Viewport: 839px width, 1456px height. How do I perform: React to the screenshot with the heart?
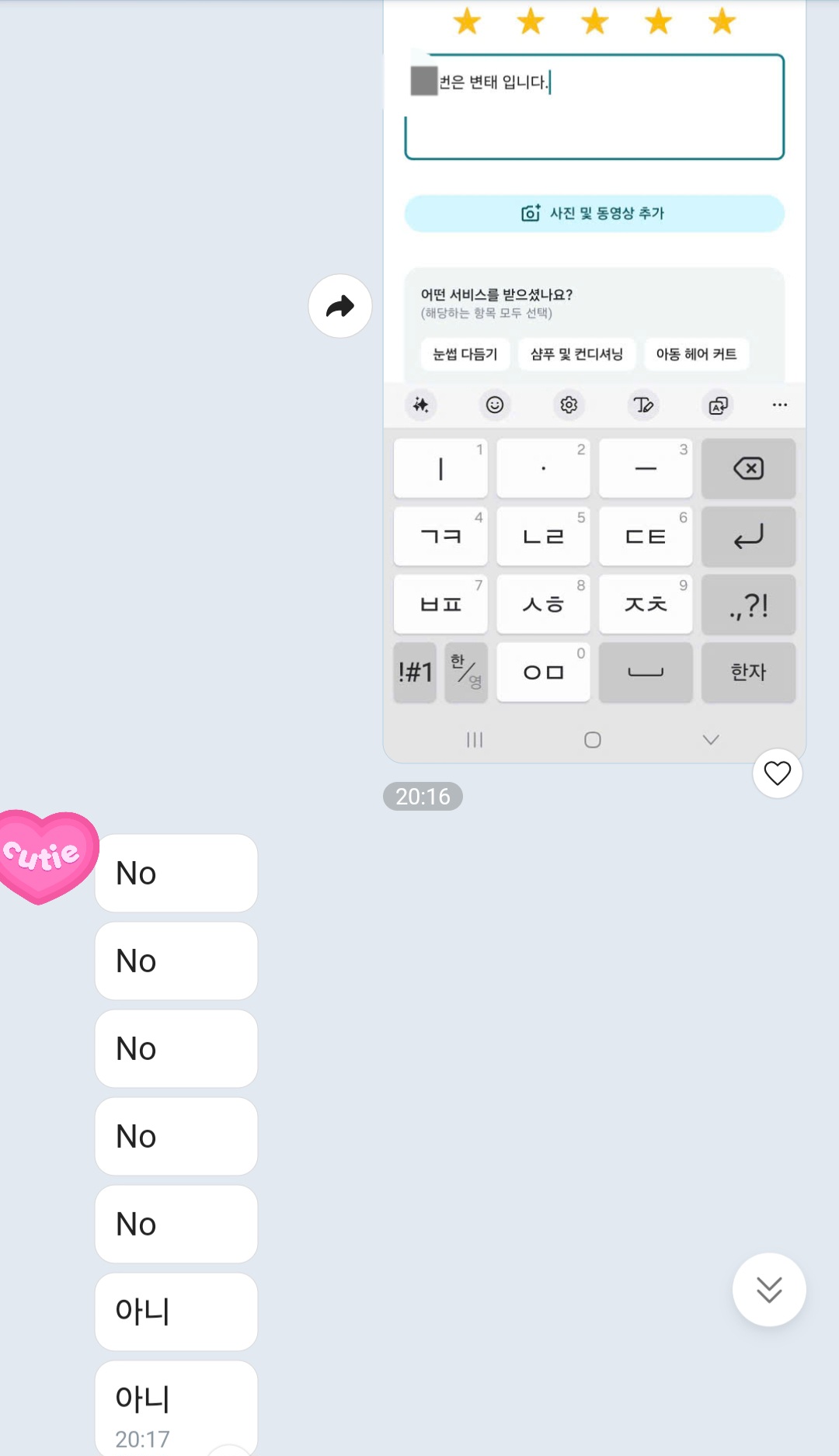pyautogui.click(x=777, y=773)
